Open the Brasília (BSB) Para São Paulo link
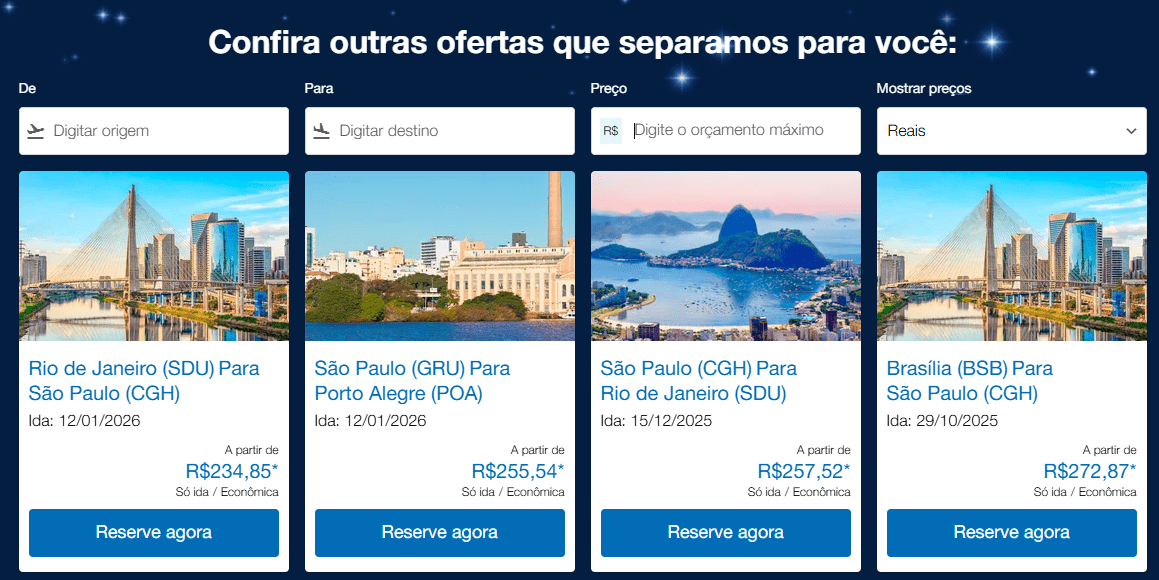This screenshot has width=1159, height=580. pos(969,381)
